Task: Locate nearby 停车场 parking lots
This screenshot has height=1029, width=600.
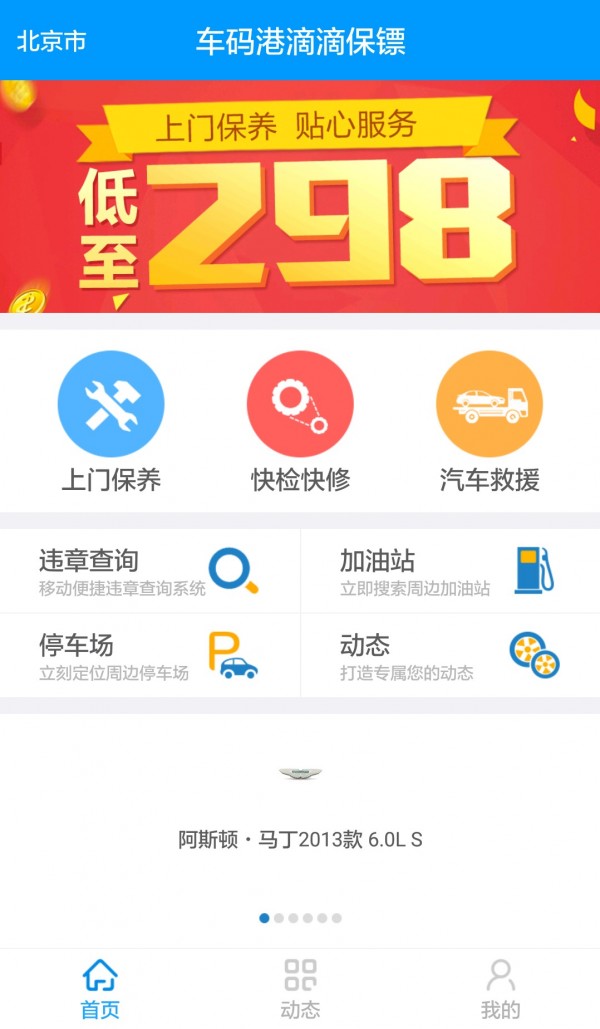Action: (x=150, y=655)
